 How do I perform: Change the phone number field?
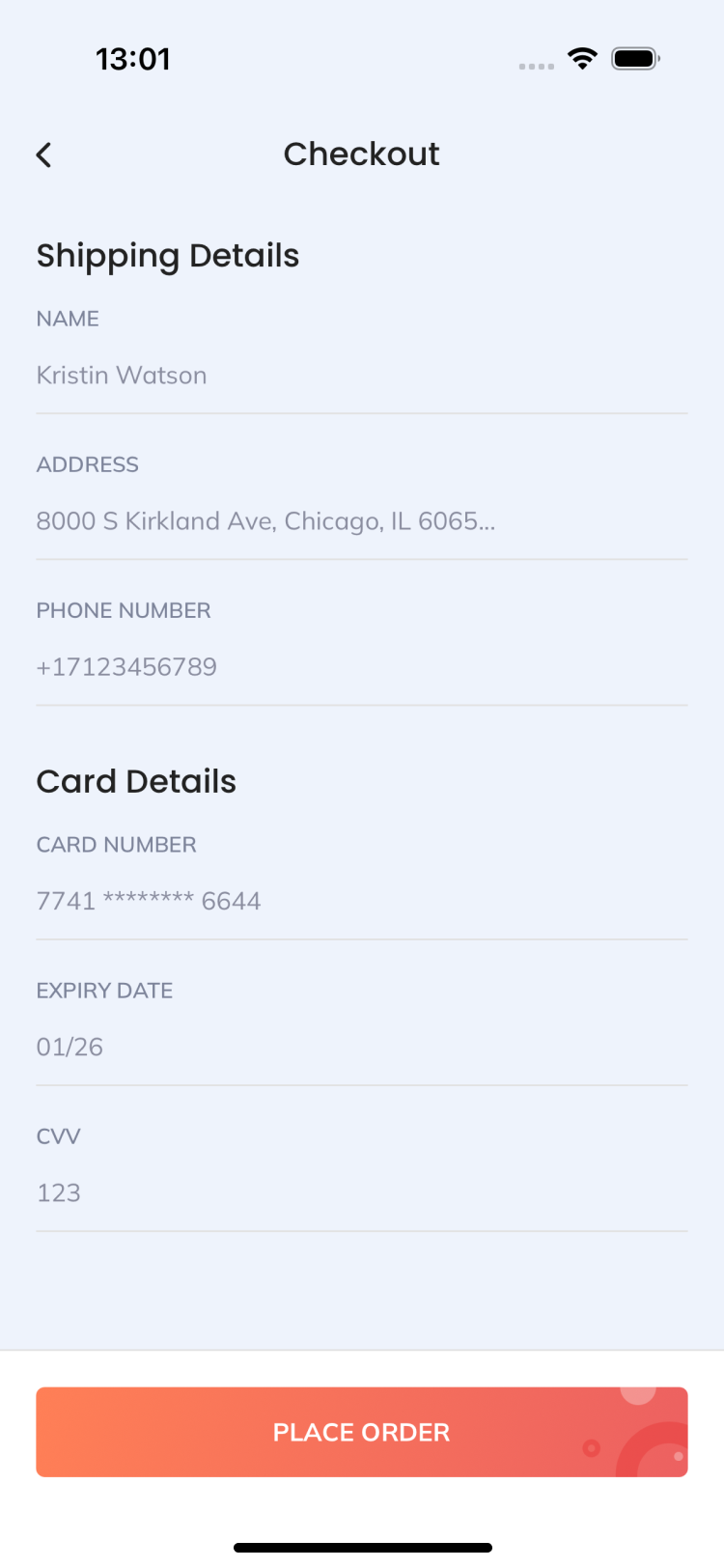pyautogui.click(x=361, y=667)
